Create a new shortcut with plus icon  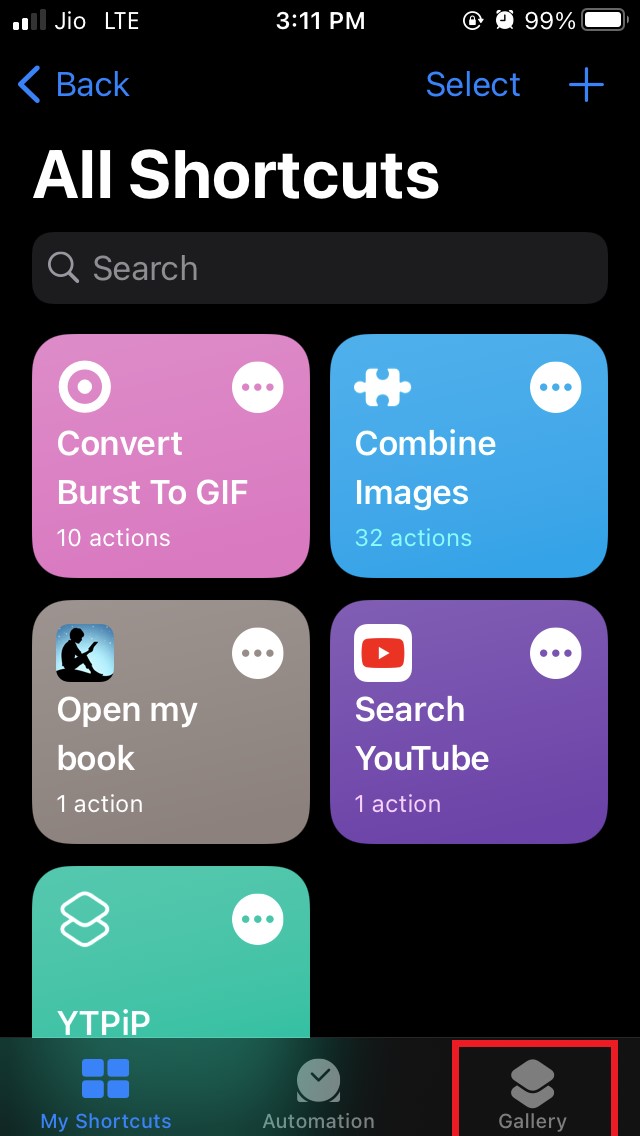pyautogui.click(x=586, y=85)
